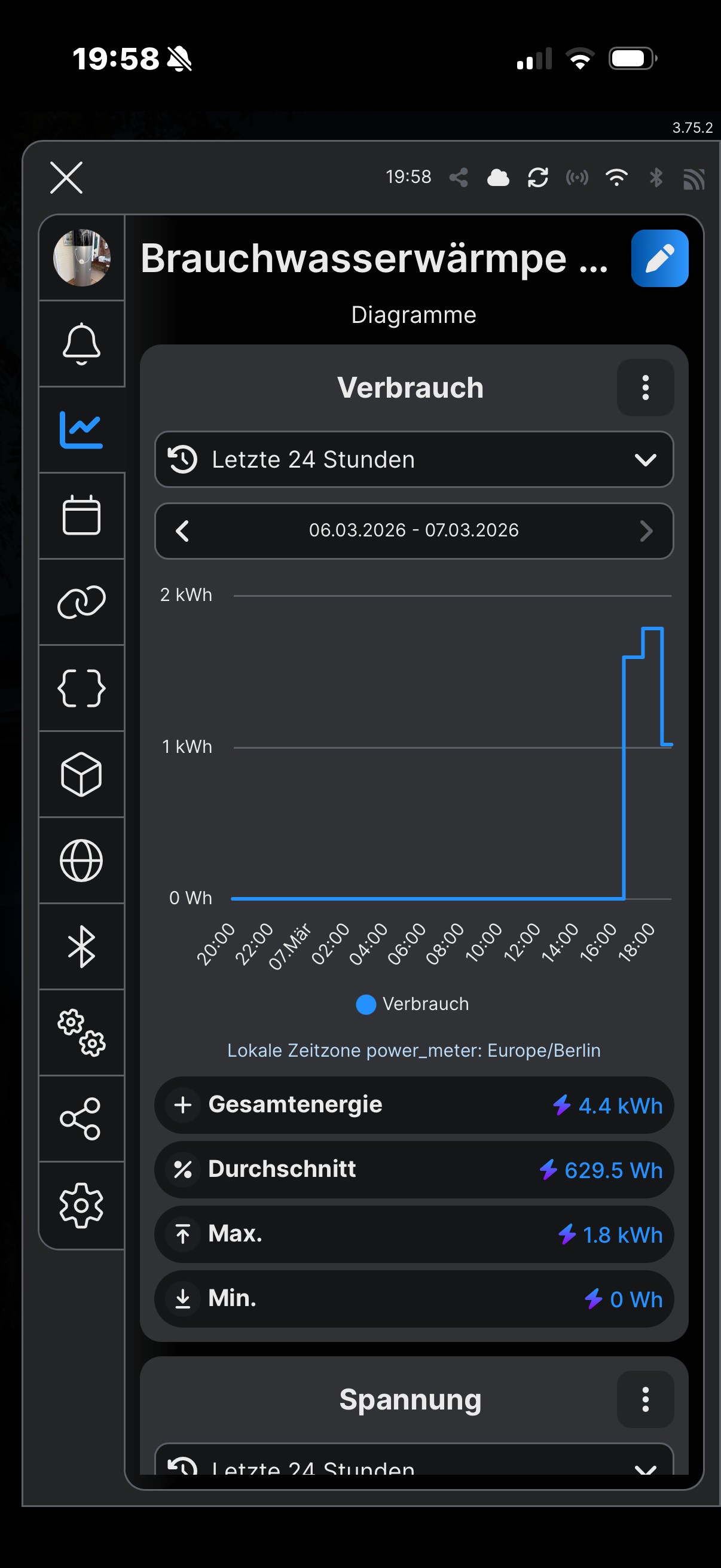Open Spannung chart overflow menu
Viewport: 721px width, 1568px height.
[x=645, y=1399]
